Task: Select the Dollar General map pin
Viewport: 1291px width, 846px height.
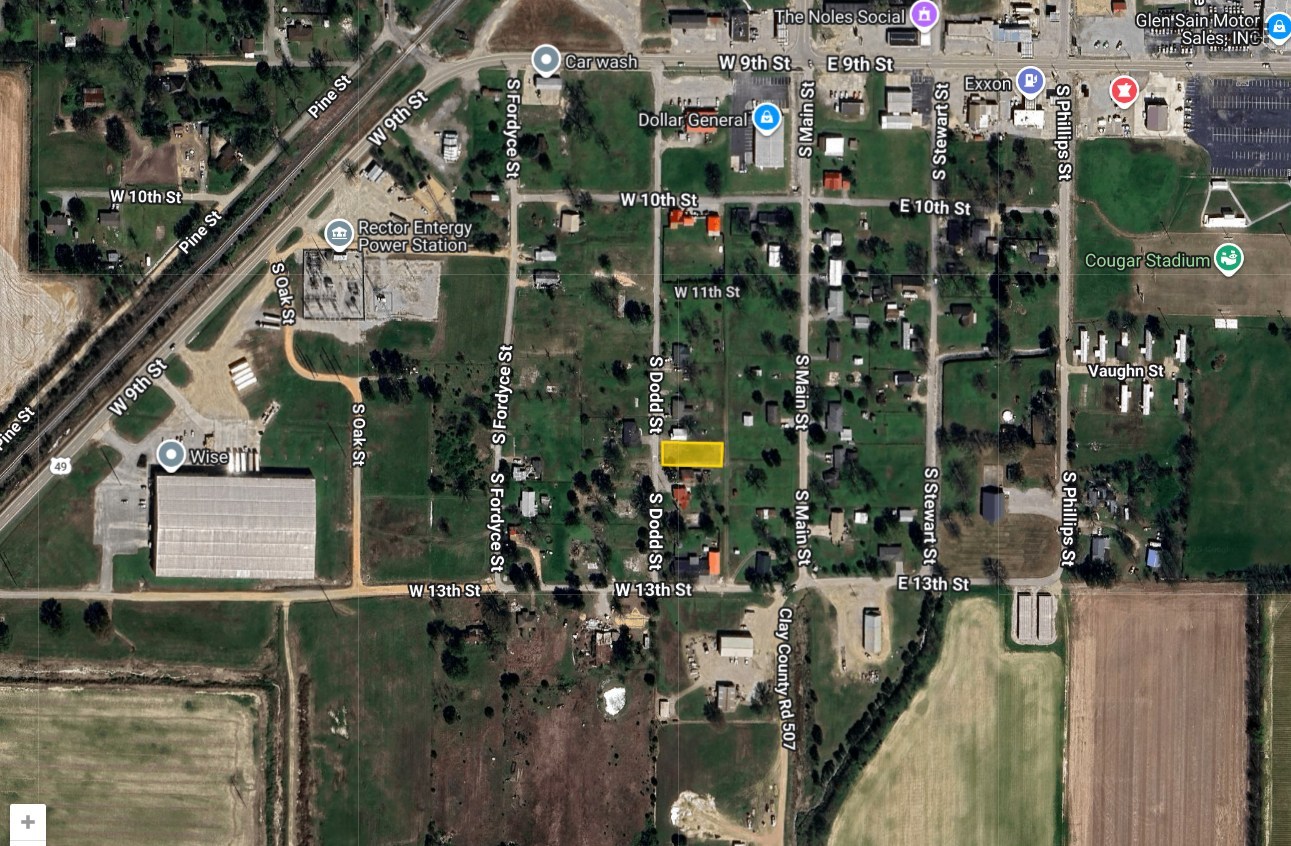Action: point(766,118)
